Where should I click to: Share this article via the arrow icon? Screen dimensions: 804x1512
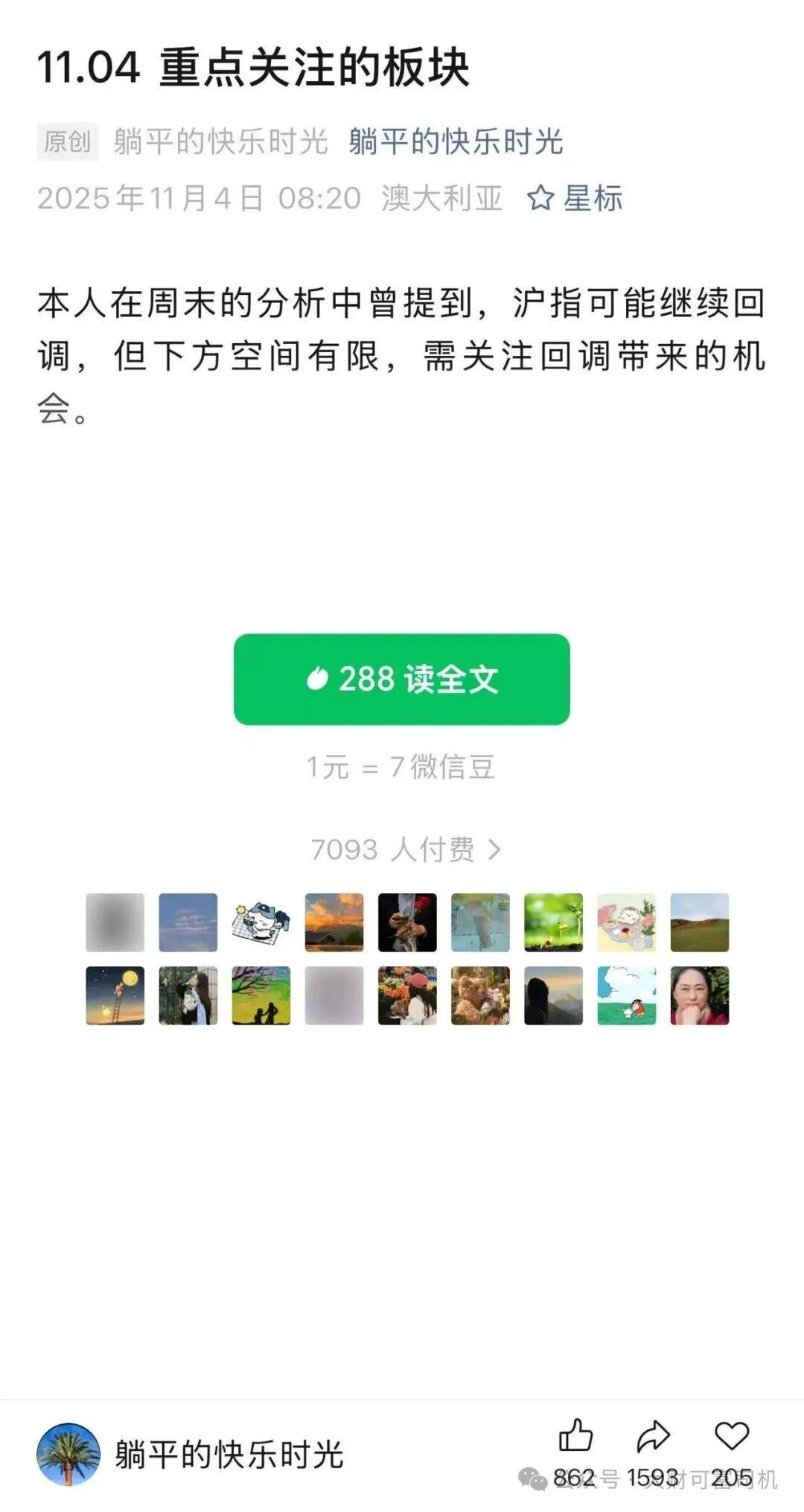[x=654, y=1436]
